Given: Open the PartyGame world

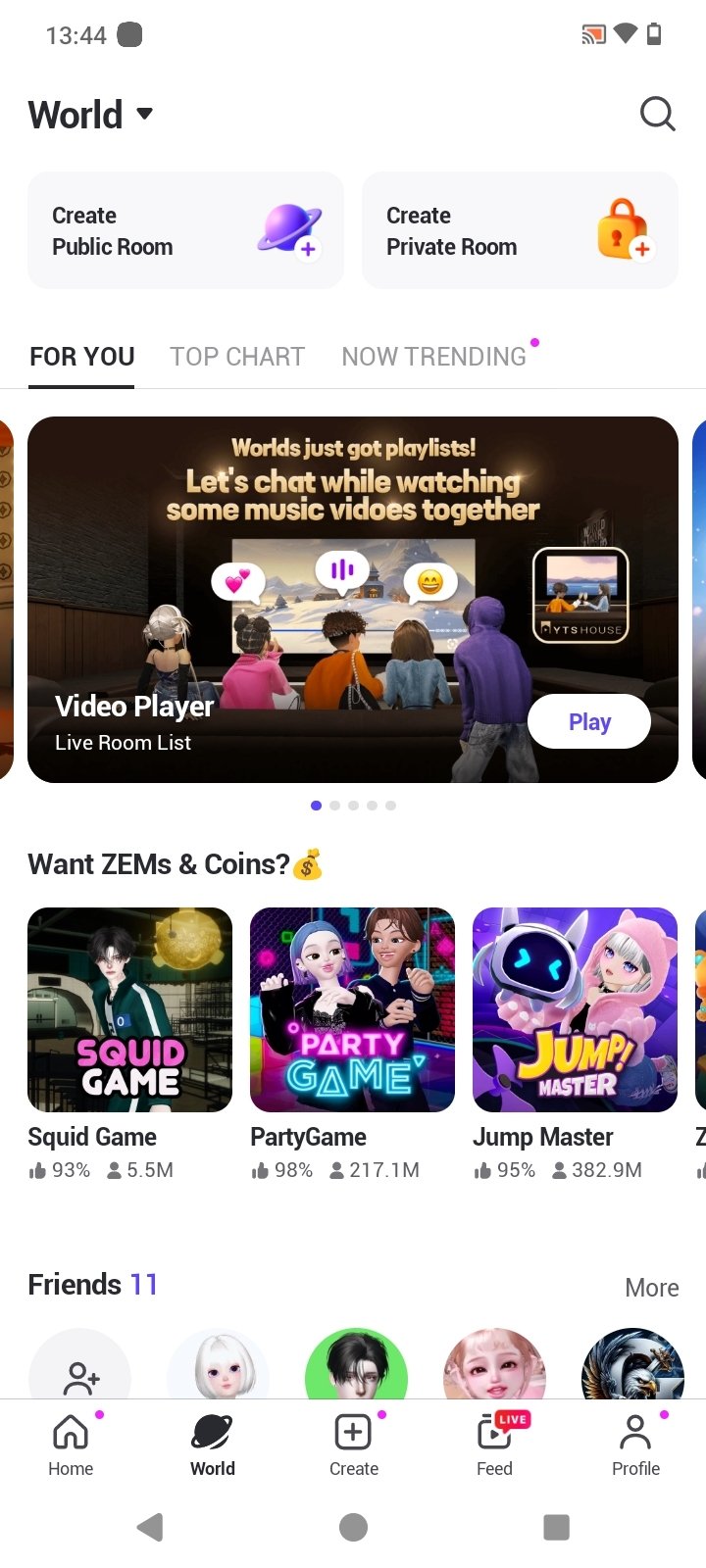Looking at the screenshot, I should 352,1045.
